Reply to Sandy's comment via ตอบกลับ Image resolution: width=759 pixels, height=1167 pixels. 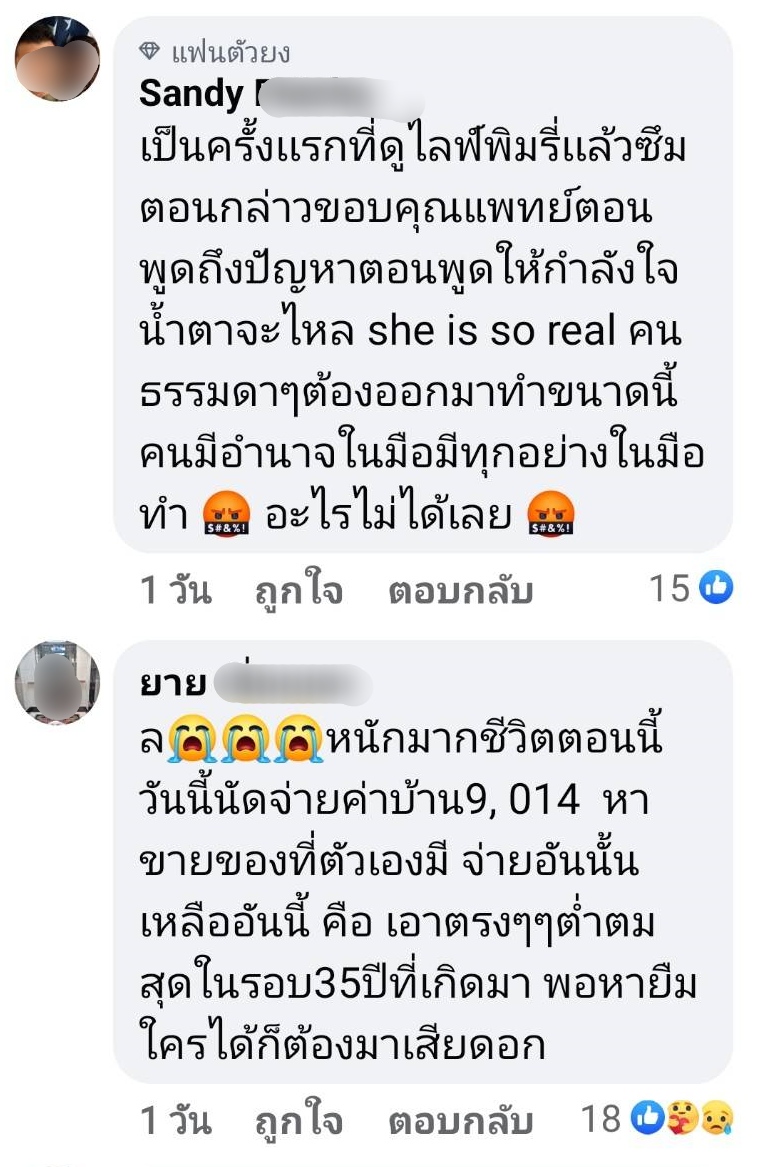pyautogui.click(x=460, y=590)
